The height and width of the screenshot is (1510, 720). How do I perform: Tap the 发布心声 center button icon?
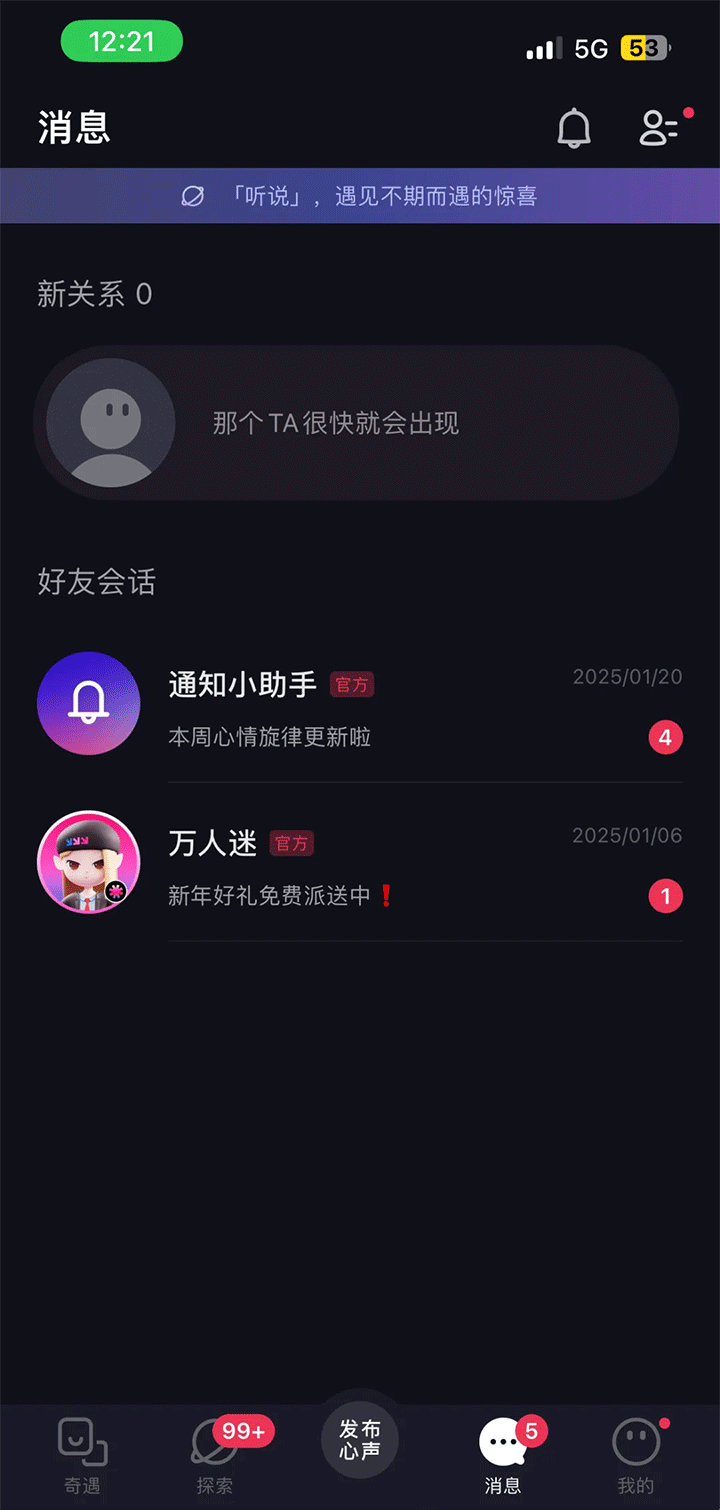tap(359, 1440)
